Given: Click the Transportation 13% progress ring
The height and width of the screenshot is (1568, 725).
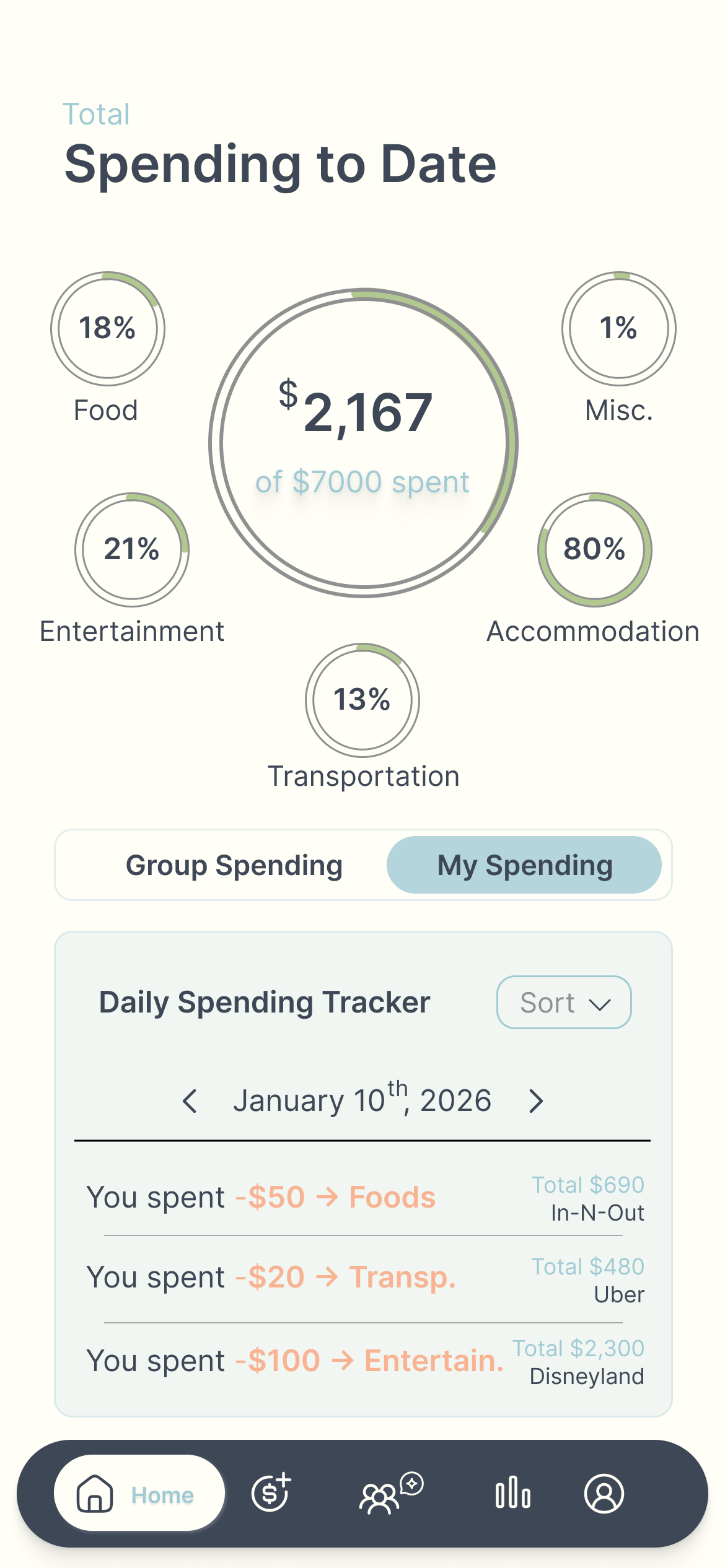Looking at the screenshot, I should pos(361,700).
